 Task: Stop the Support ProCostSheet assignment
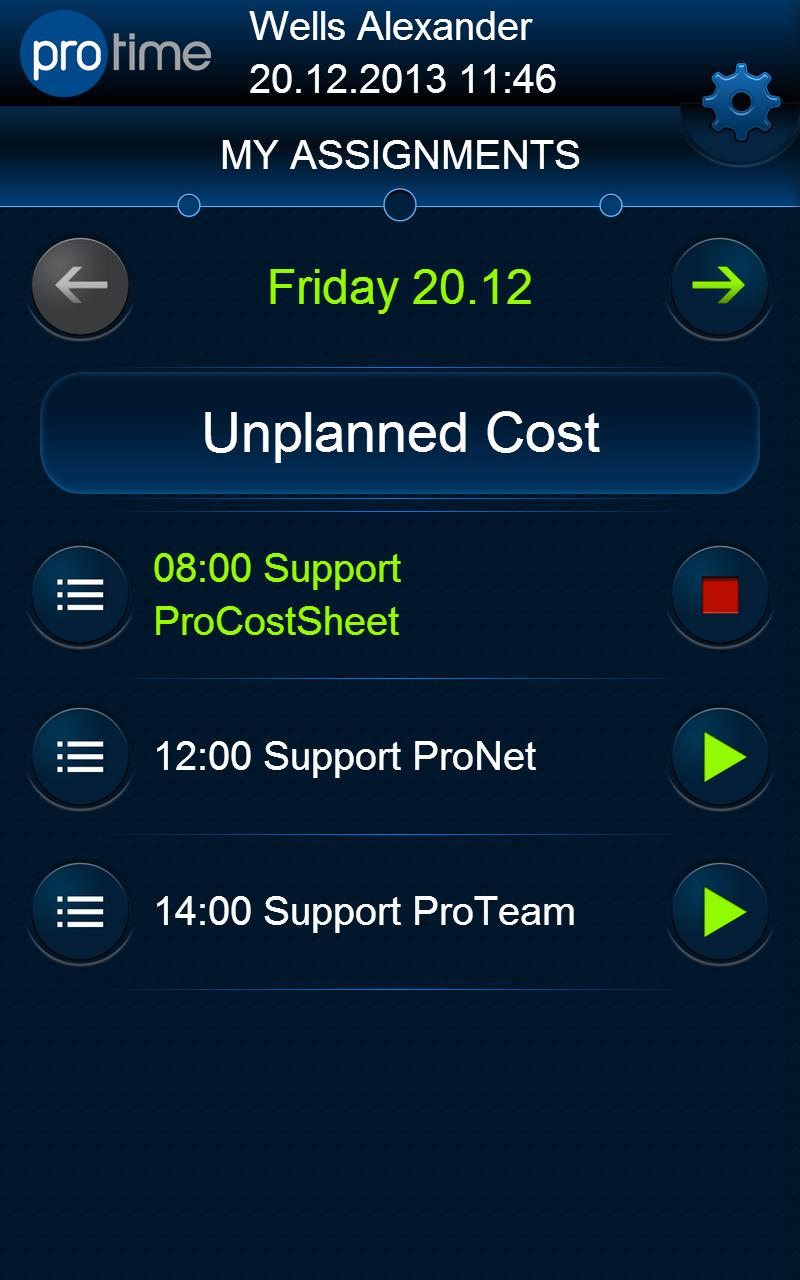coord(720,596)
